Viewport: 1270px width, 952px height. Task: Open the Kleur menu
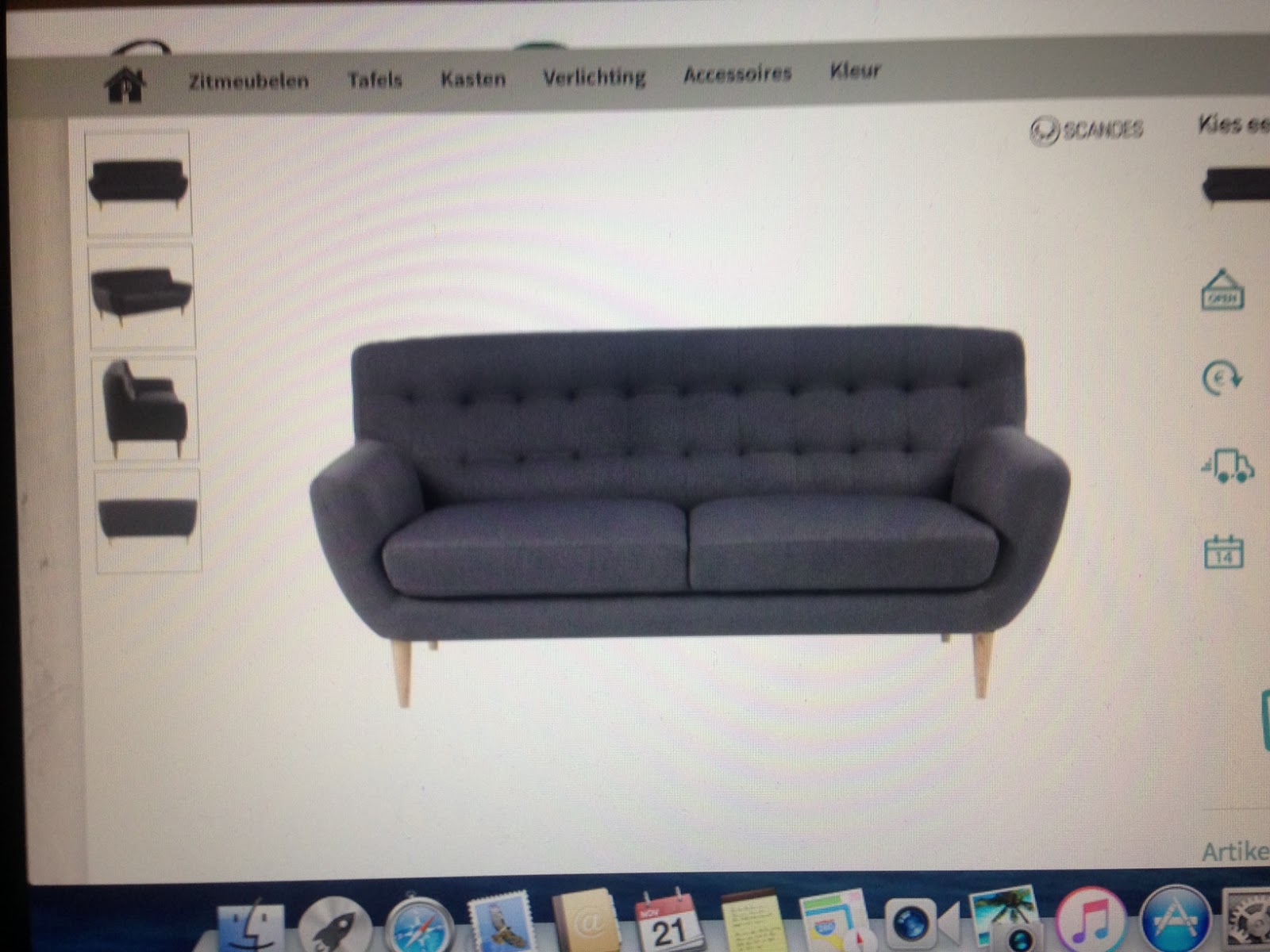pos(855,71)
